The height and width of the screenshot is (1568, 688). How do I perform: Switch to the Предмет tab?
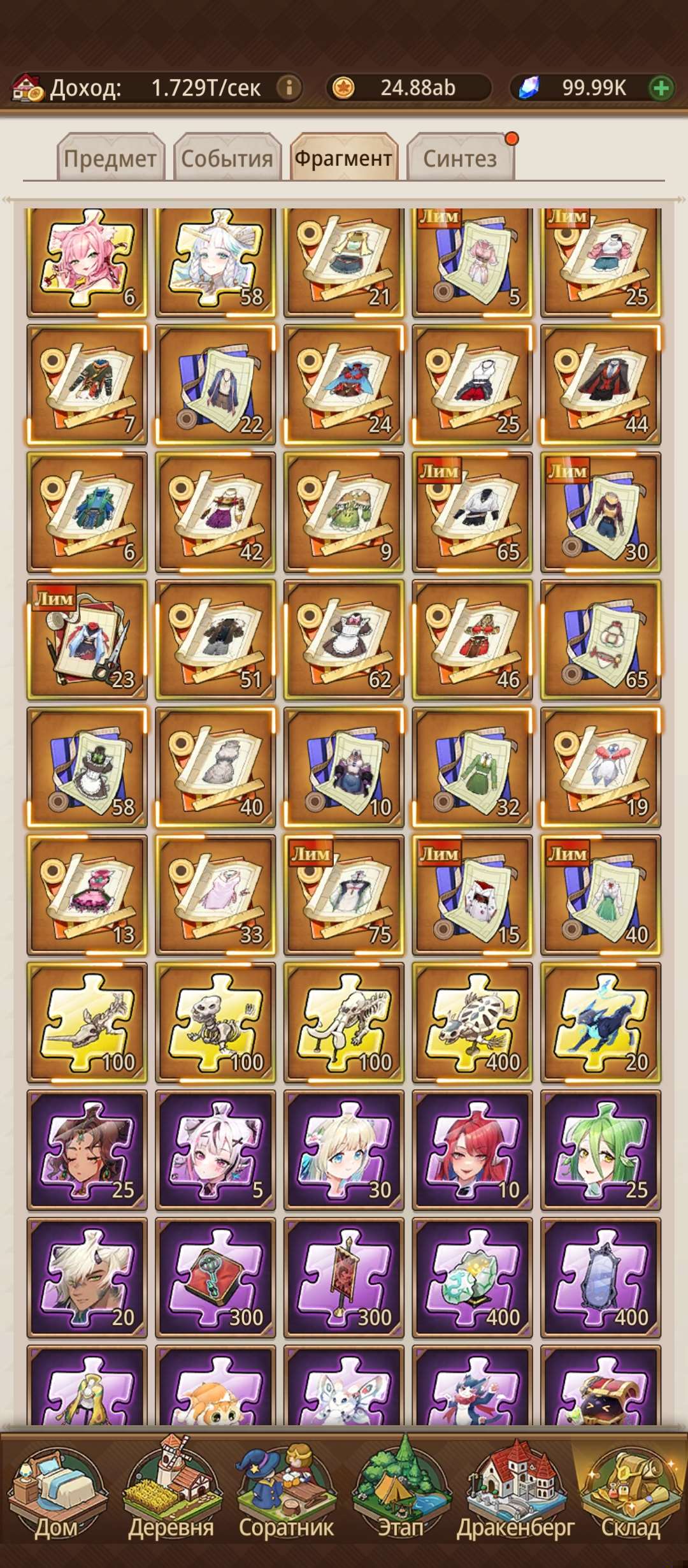(x=110, y=158)
